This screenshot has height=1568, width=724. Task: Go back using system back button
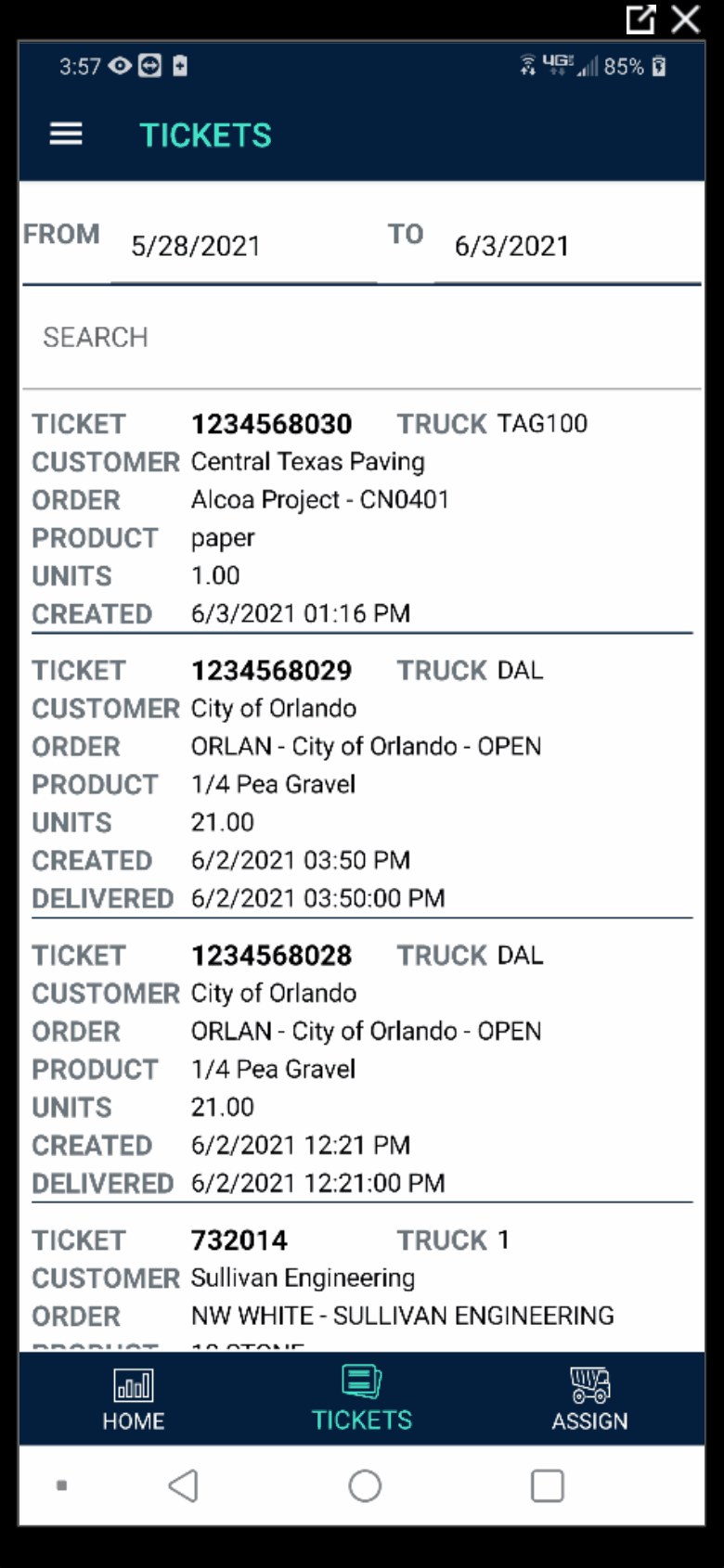183,1485
